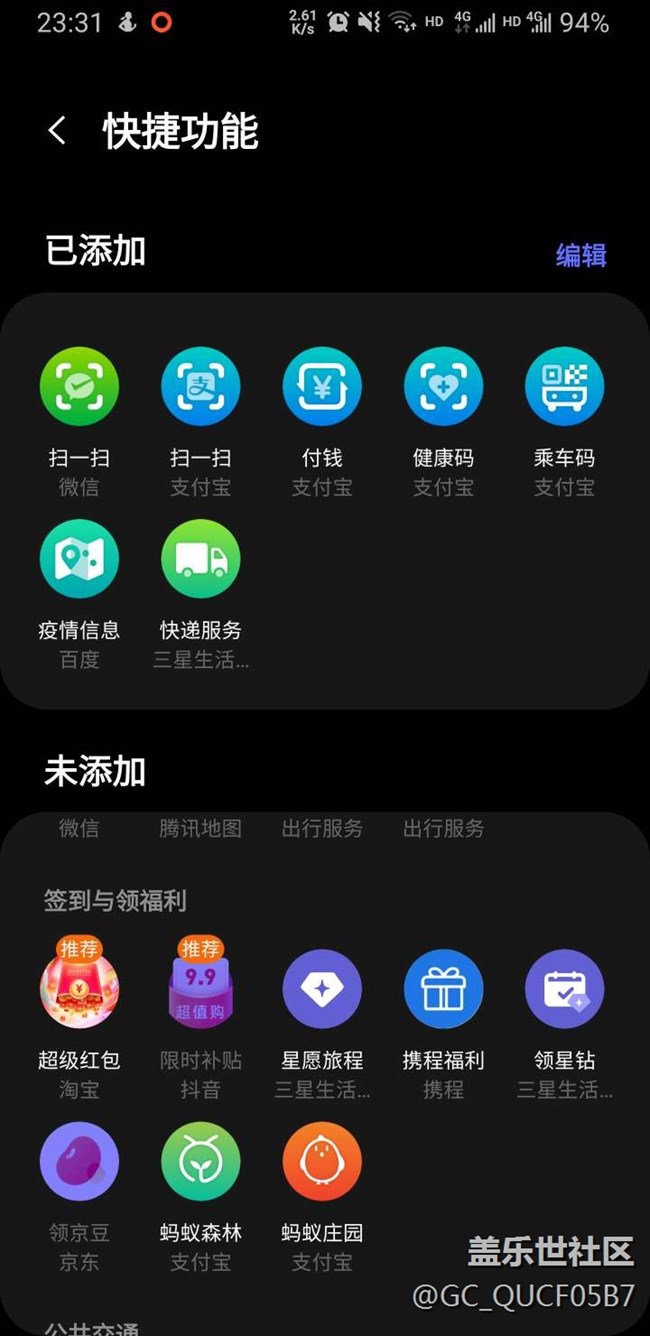Viewport: 650px width, 1336px height.
Task: Choose the 蚂蚁庄园 shortcut
Action: click(322, 1162)
